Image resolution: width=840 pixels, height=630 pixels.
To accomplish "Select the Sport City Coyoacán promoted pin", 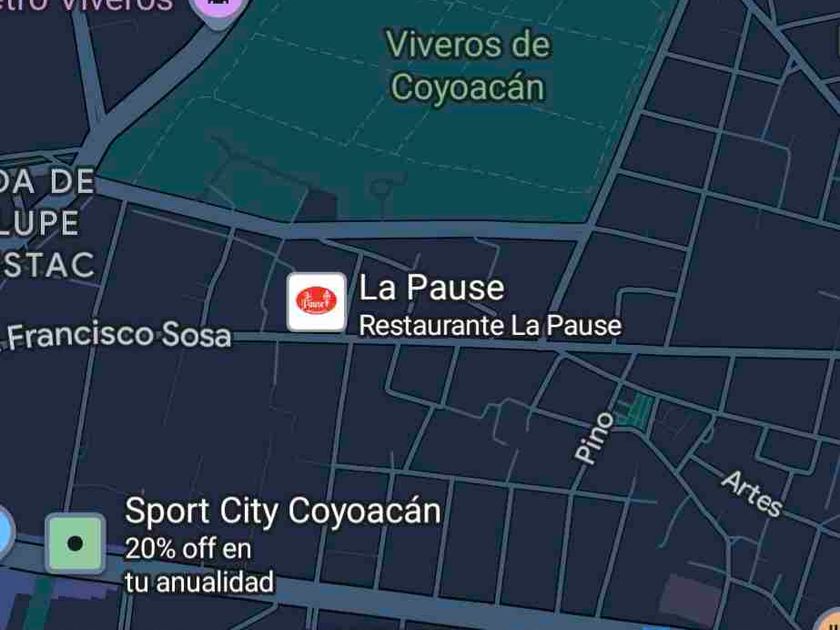I will 75,543.
